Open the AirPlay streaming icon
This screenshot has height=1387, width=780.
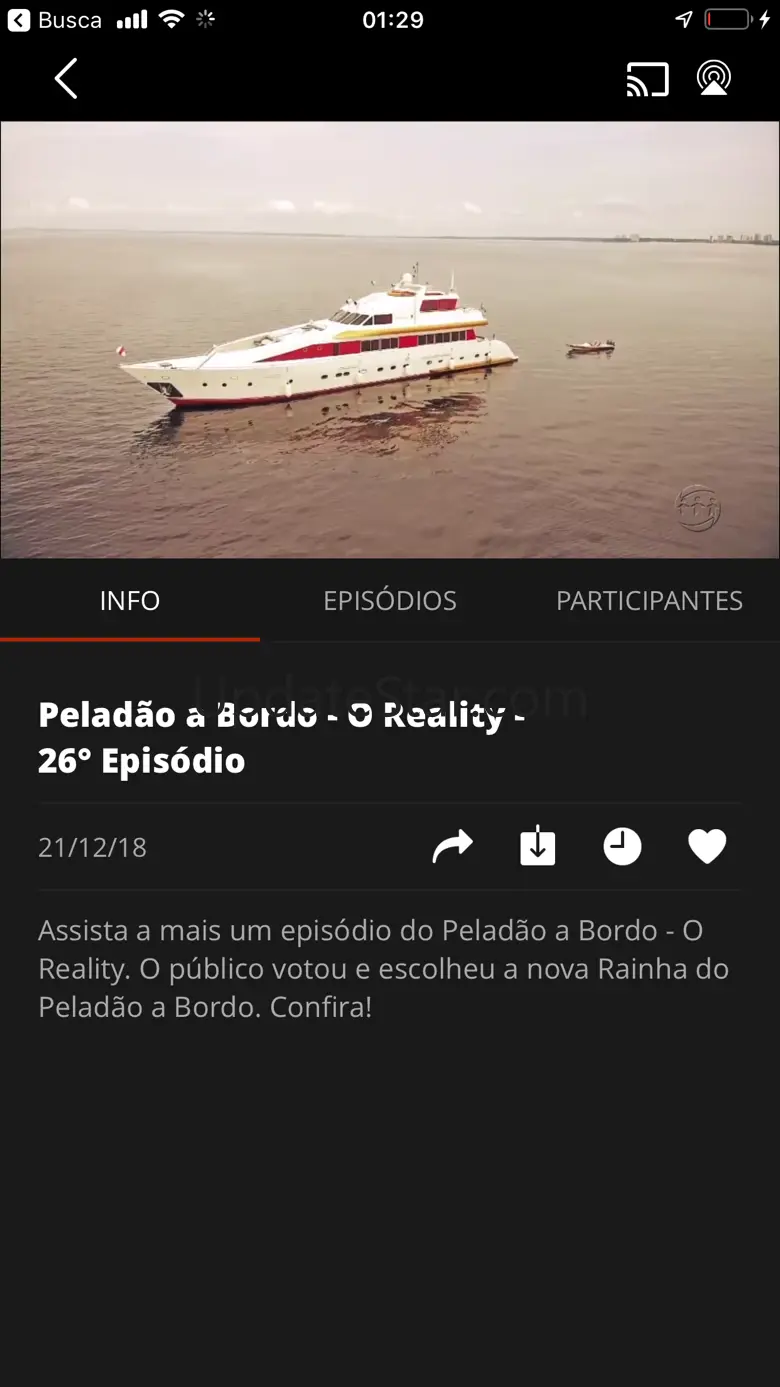click(x=714, y=79)
